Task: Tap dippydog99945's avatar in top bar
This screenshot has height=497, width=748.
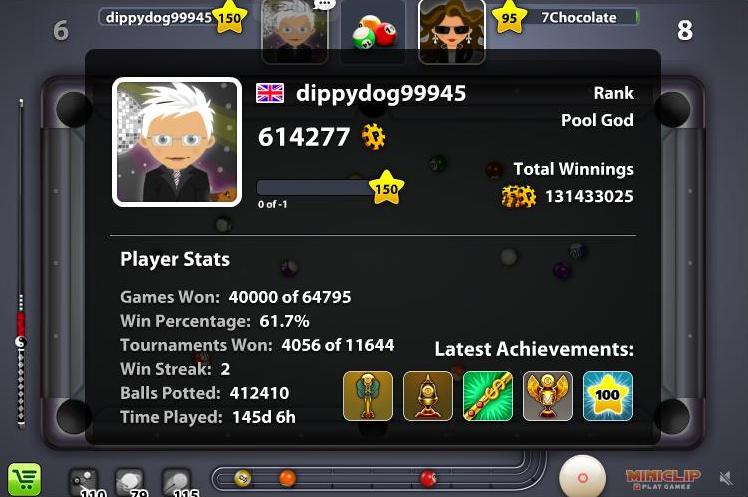Action: click(x=294, y=32)
